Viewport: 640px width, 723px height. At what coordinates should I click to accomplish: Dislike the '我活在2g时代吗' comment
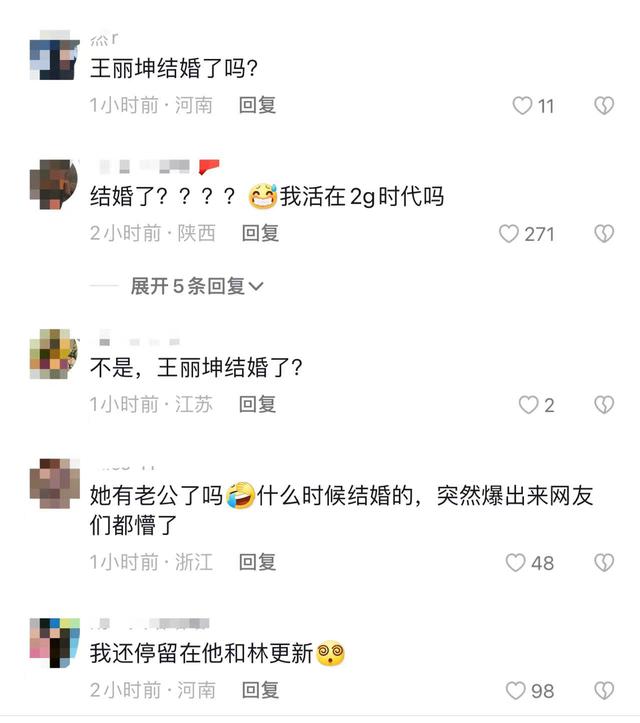pos(603,233)
